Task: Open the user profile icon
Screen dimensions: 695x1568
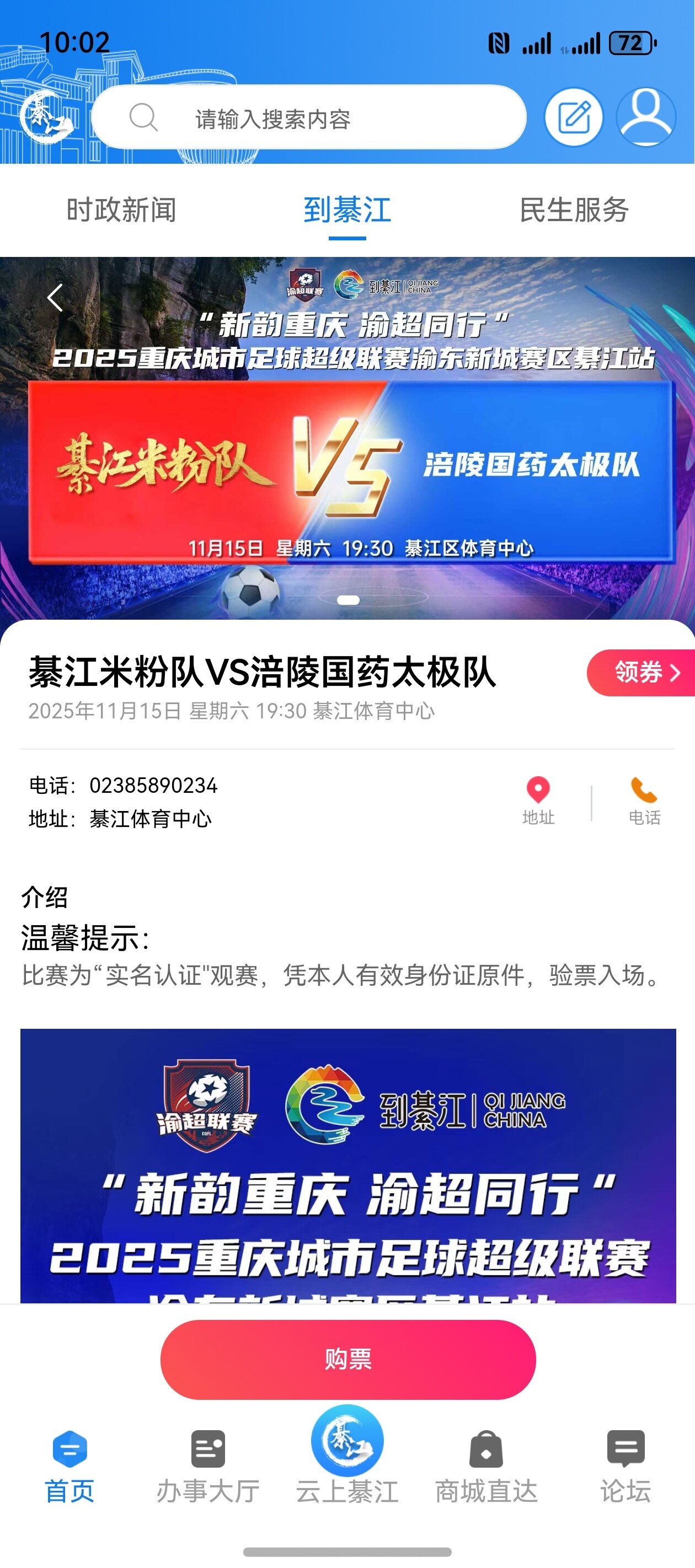Action: coord(646,117)
